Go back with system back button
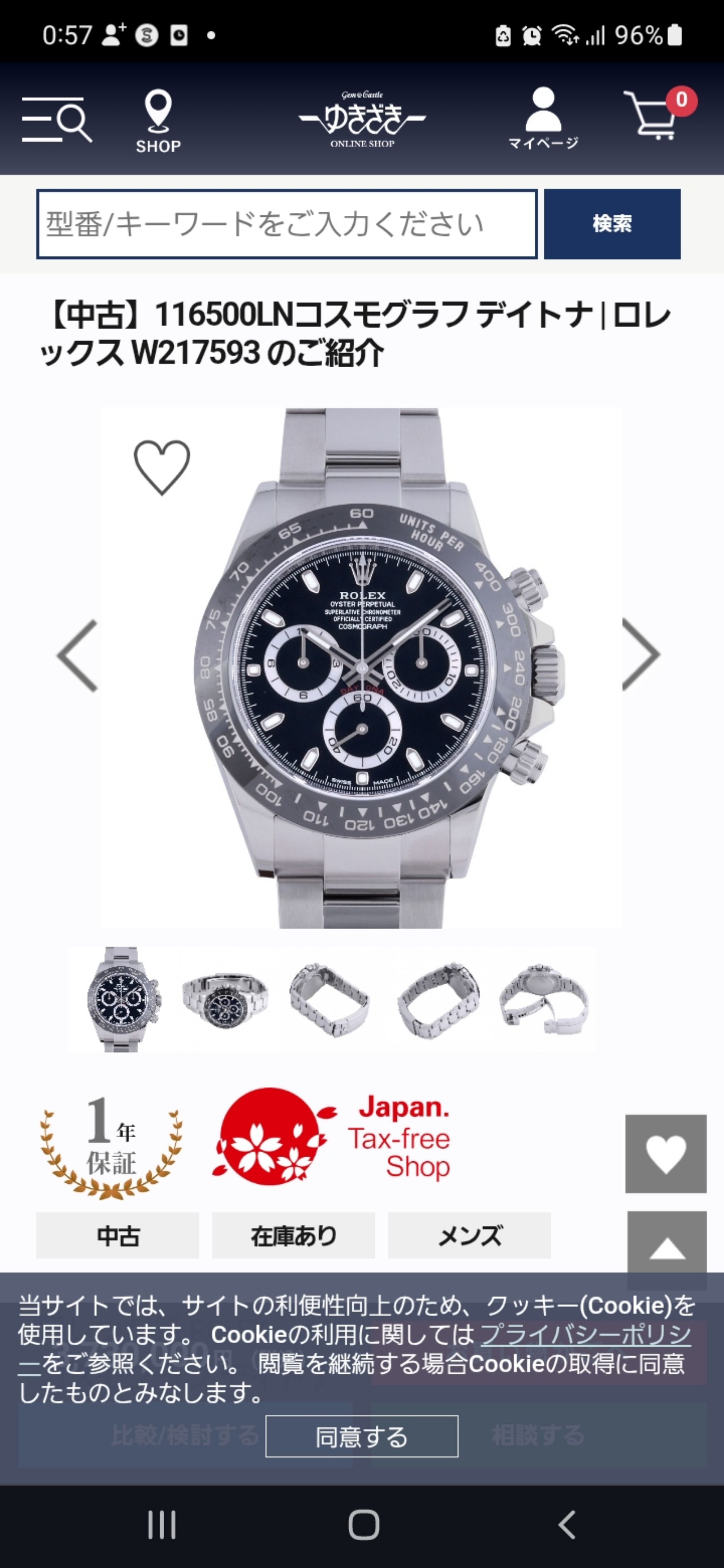 pos(567,1525)
